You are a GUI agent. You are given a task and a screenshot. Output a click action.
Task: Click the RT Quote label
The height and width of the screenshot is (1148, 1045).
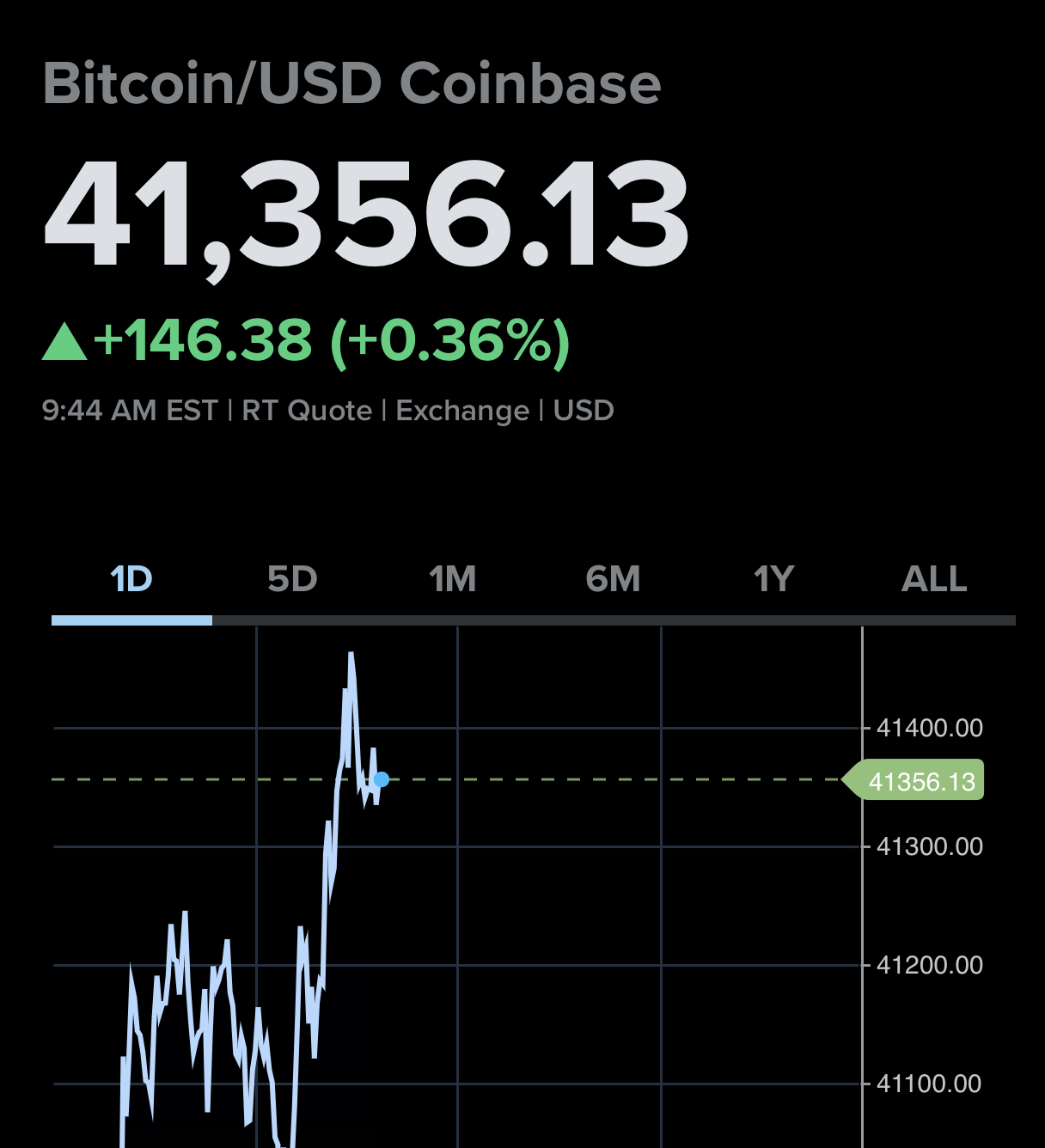[309, 410]
